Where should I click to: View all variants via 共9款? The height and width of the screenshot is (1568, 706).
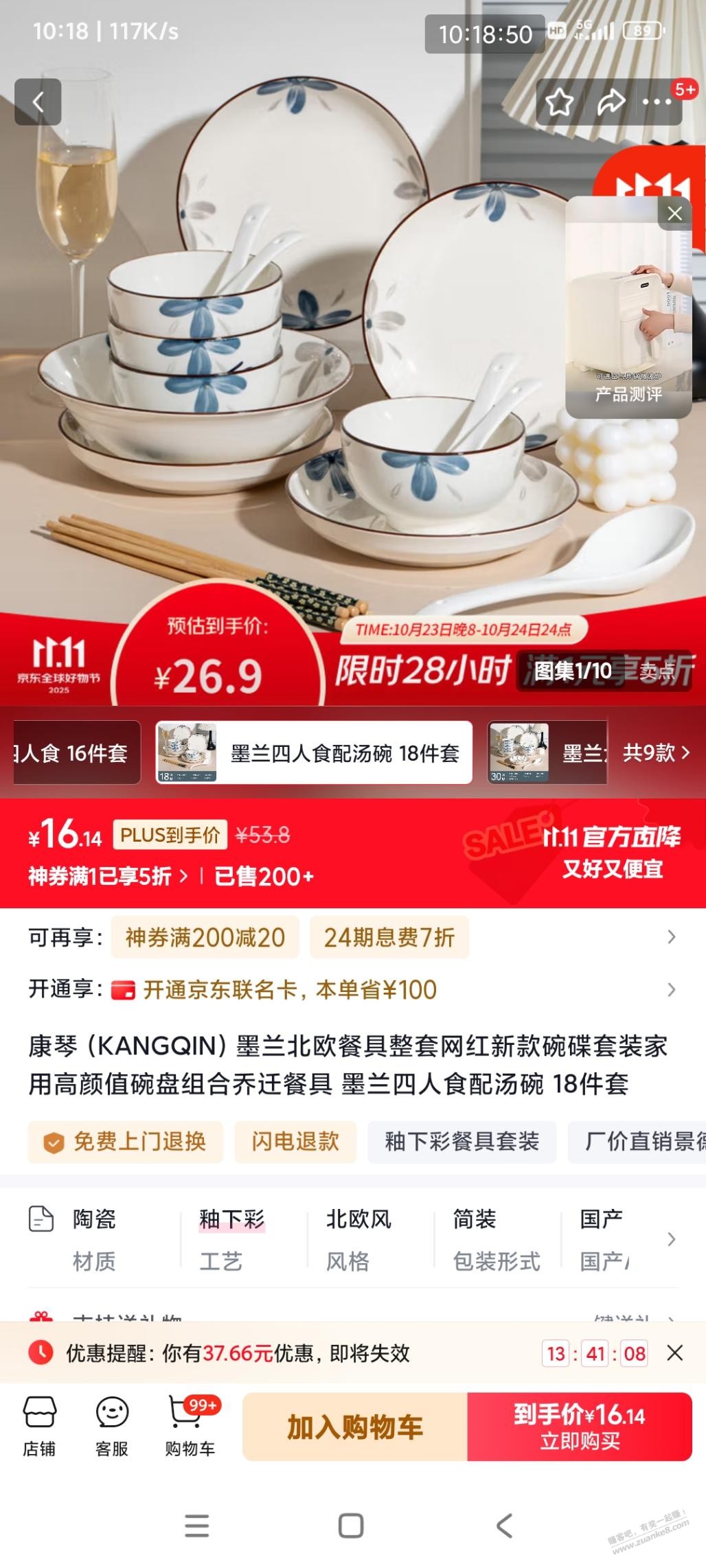656,753
